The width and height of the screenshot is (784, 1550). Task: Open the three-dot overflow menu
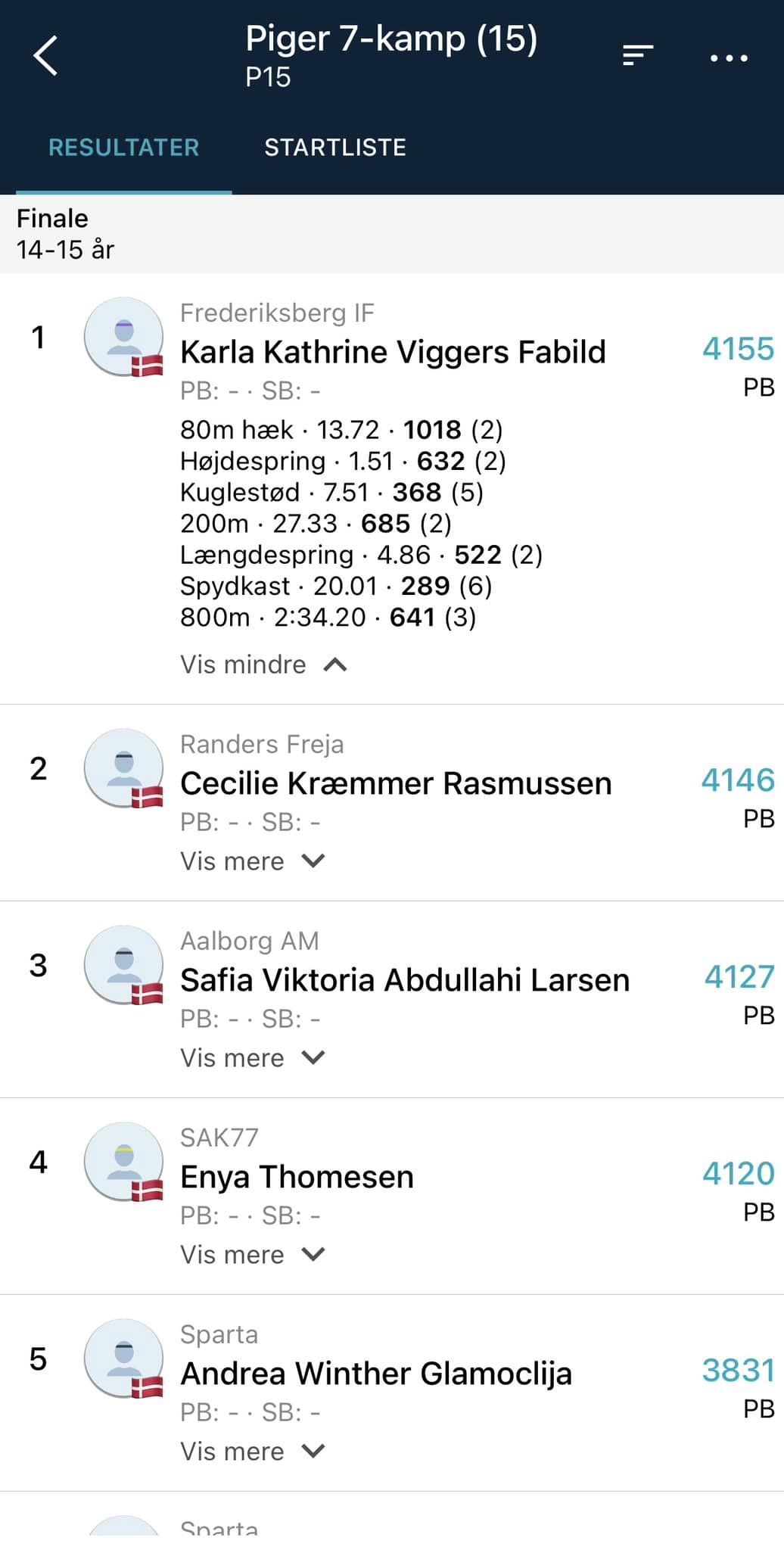[729, 58]
